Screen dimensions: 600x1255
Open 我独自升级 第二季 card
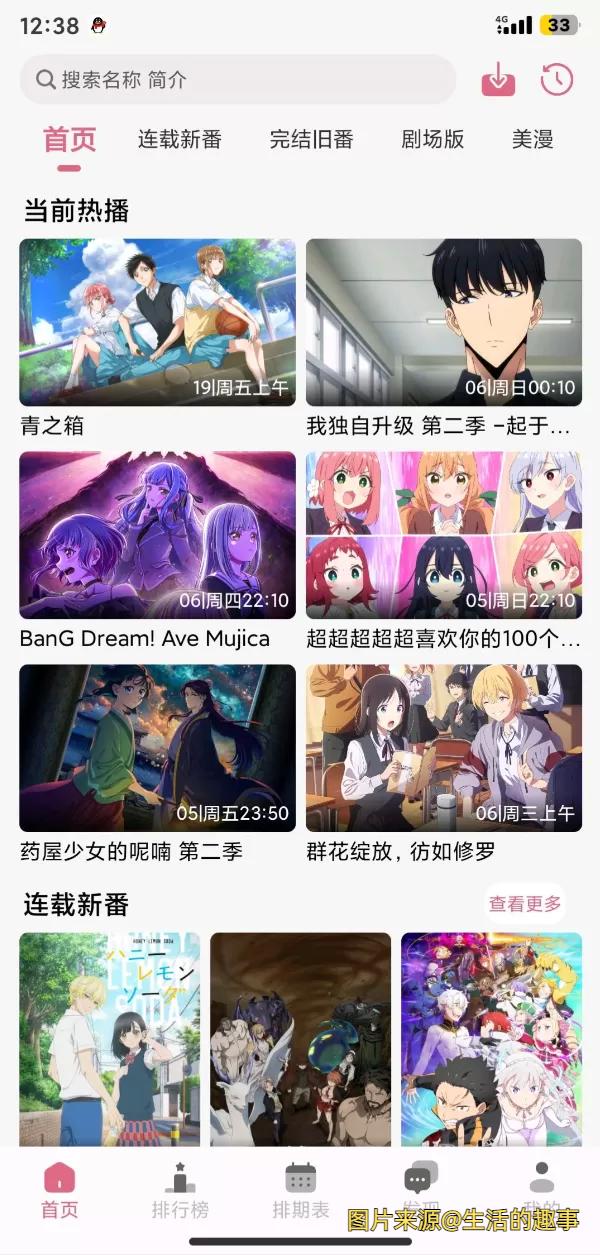(443, 322)
